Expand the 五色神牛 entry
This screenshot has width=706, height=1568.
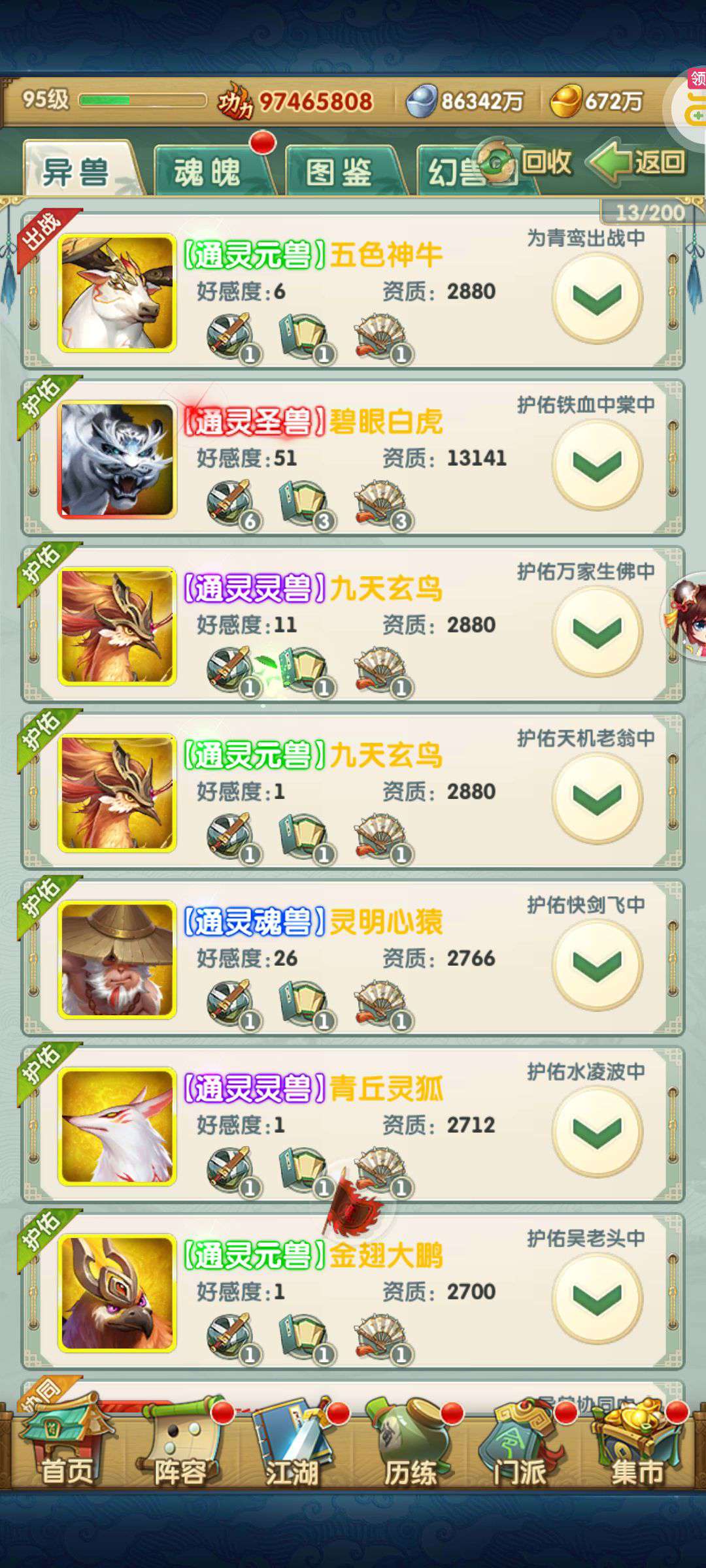pyautogui.click(x=597, y=299)
